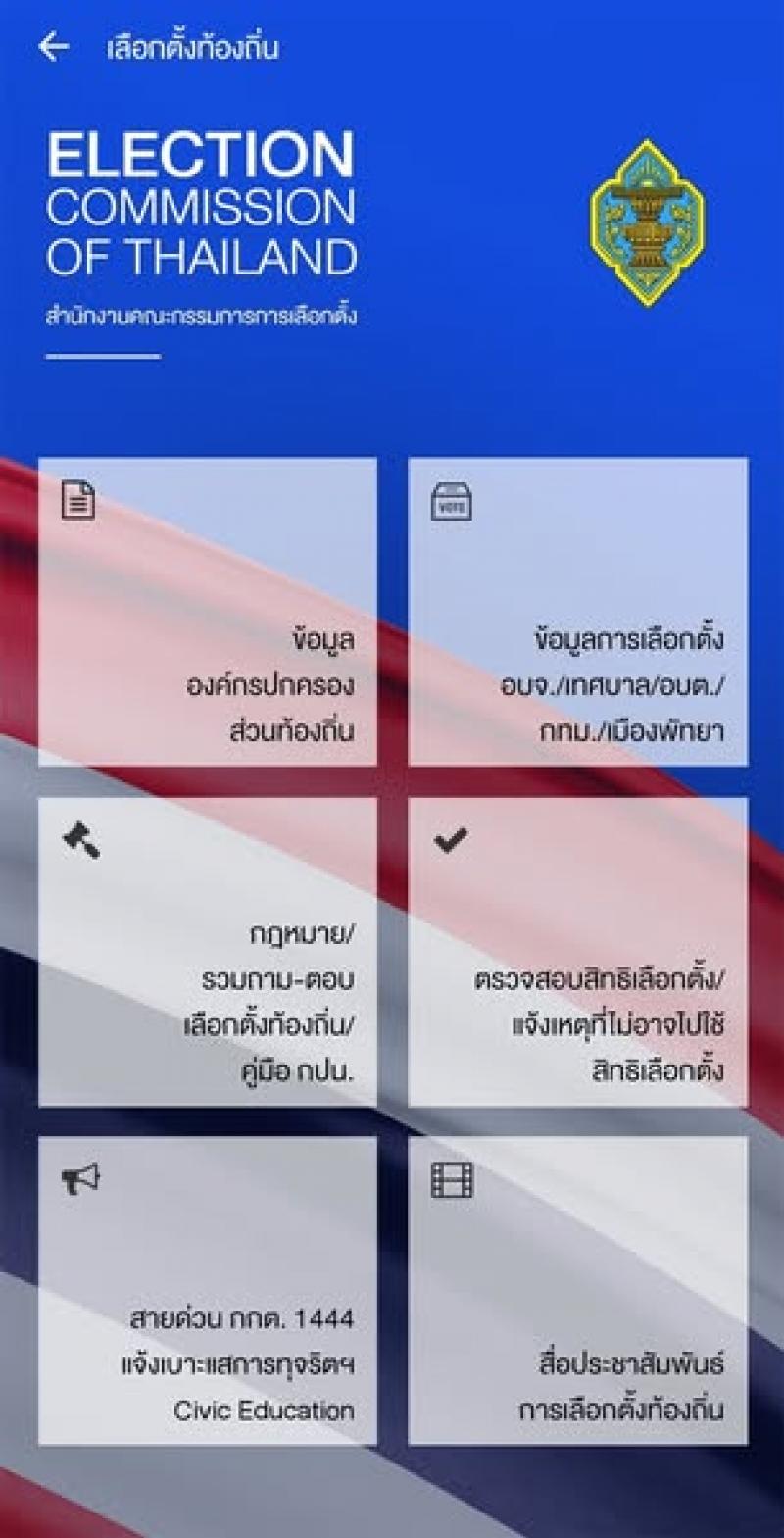Screen dimensions: 784x1538
Task: Go back using the top-left arrow
Action: (53, 46)
